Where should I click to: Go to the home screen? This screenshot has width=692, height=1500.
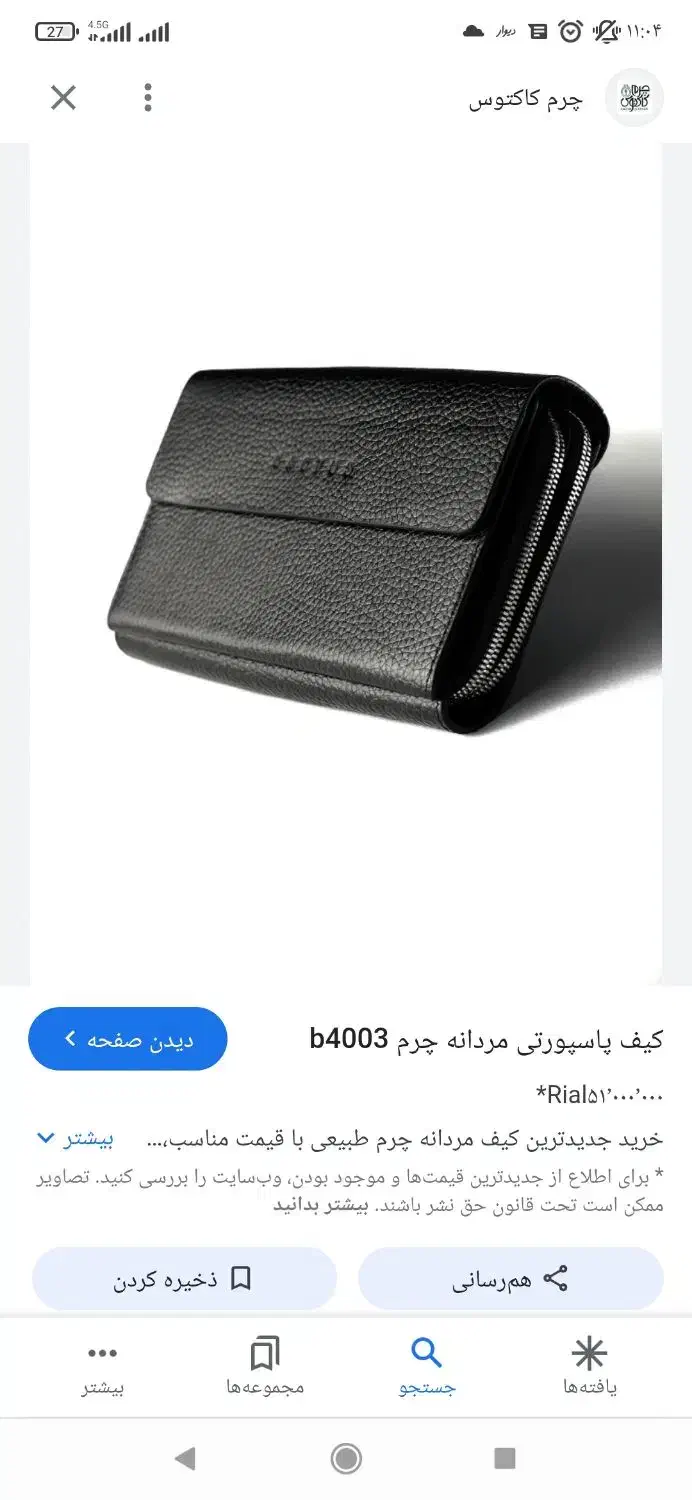coord(346,1459)
